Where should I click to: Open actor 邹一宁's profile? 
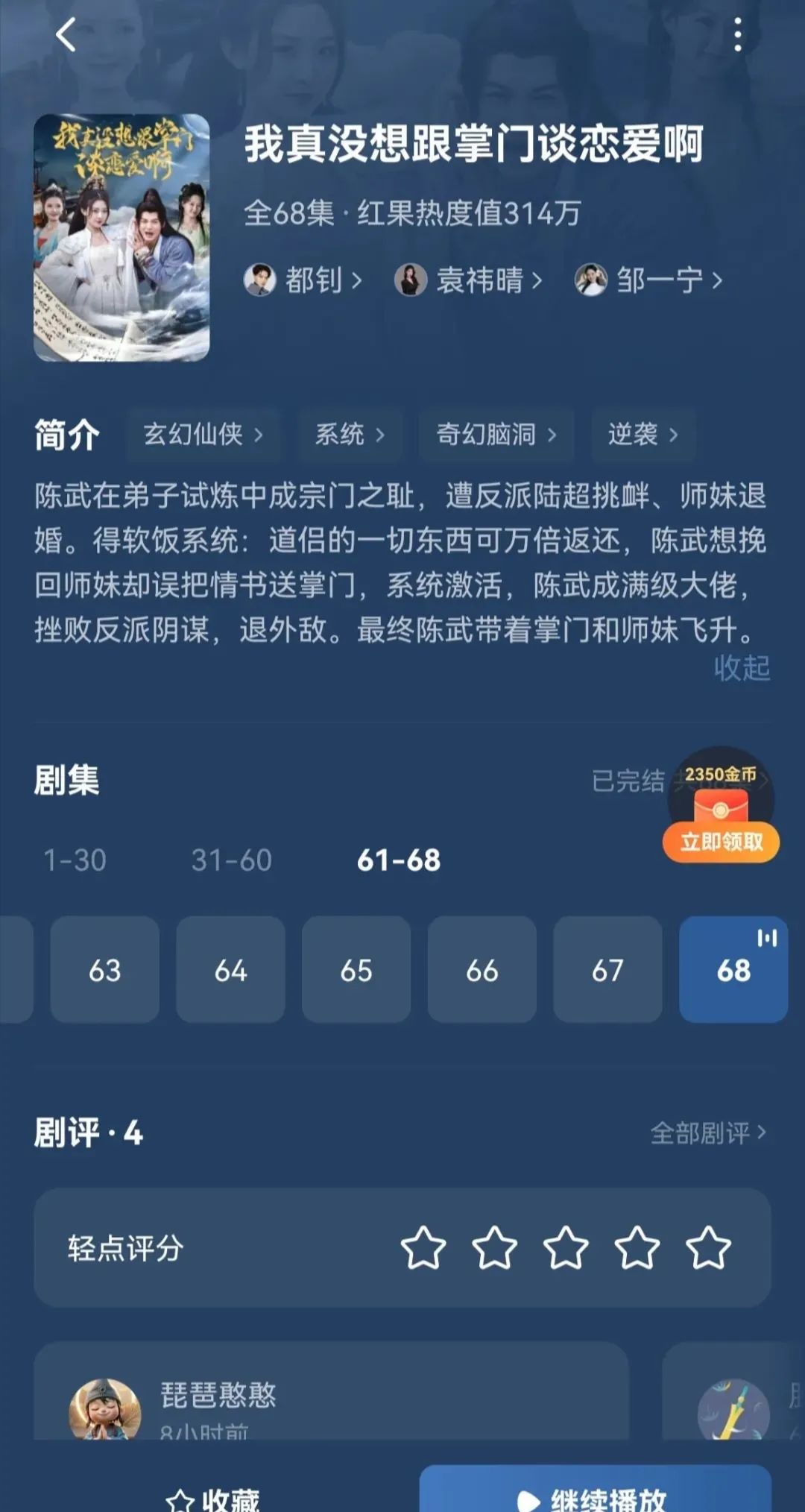(649, 280)
